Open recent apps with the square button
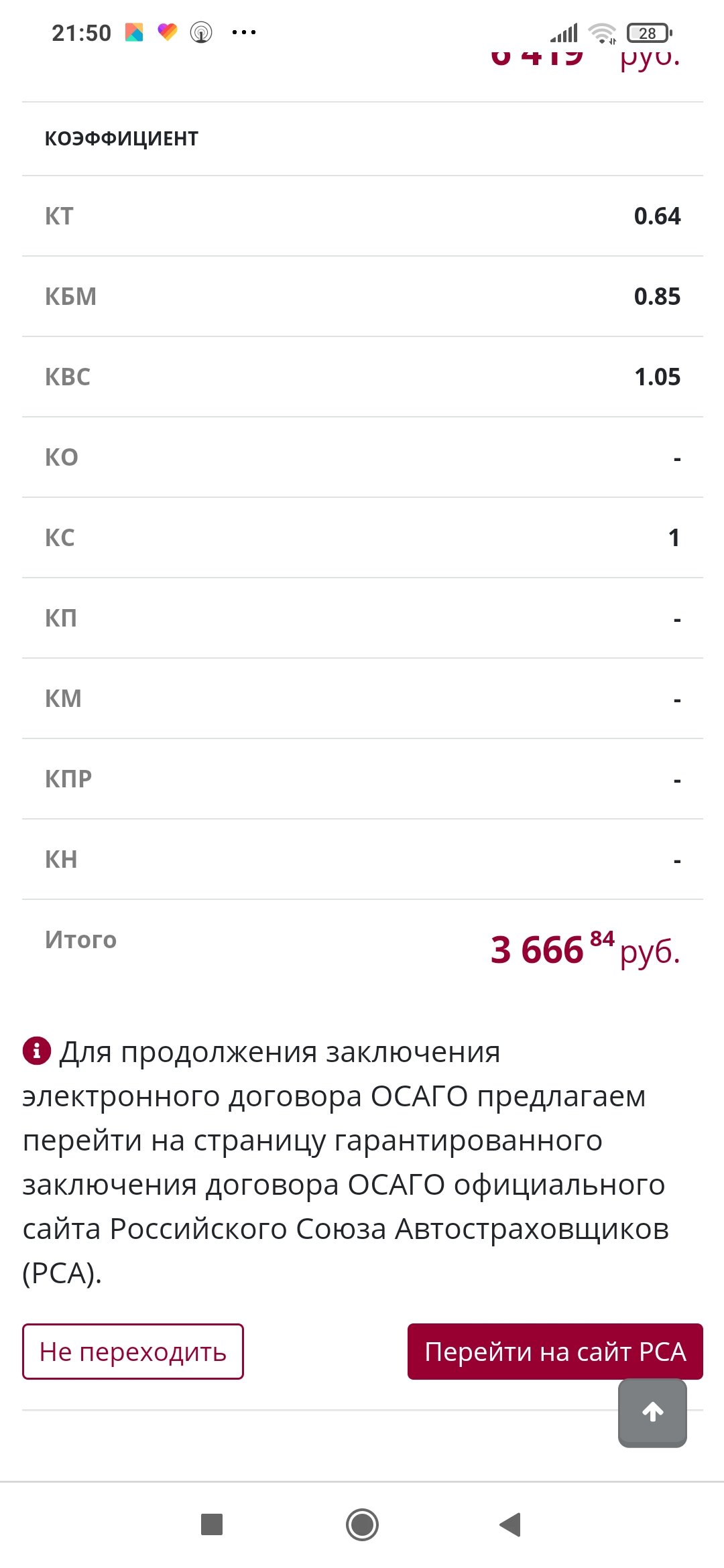Screen dimensions: 724x1568 pos(212,1524)
